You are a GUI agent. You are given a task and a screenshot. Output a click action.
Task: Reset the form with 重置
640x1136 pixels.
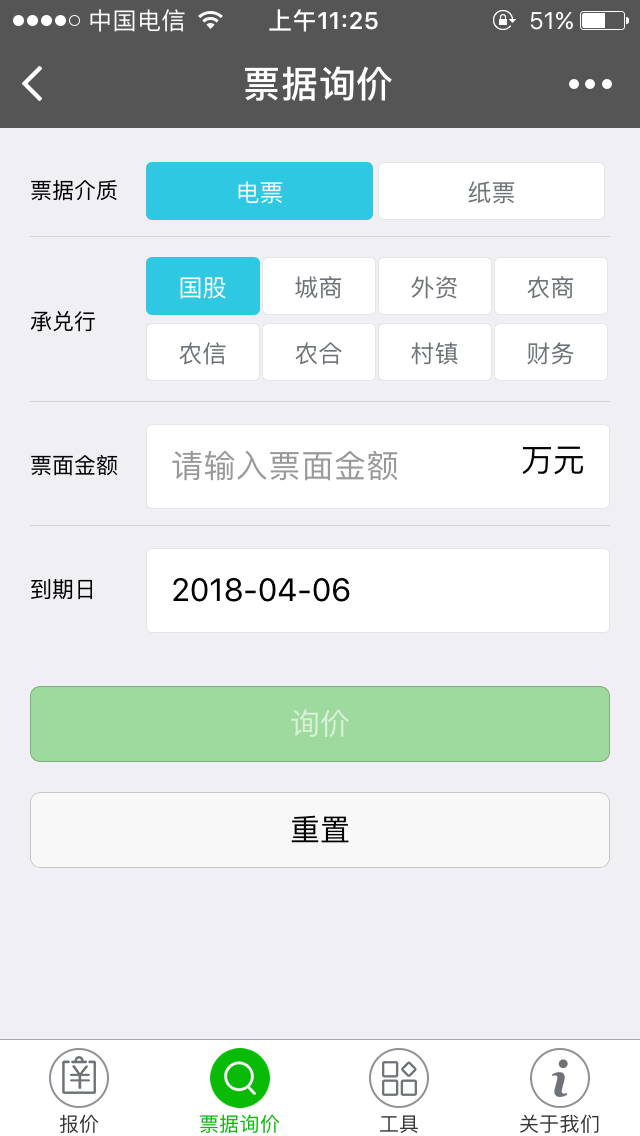coord(320,830)
